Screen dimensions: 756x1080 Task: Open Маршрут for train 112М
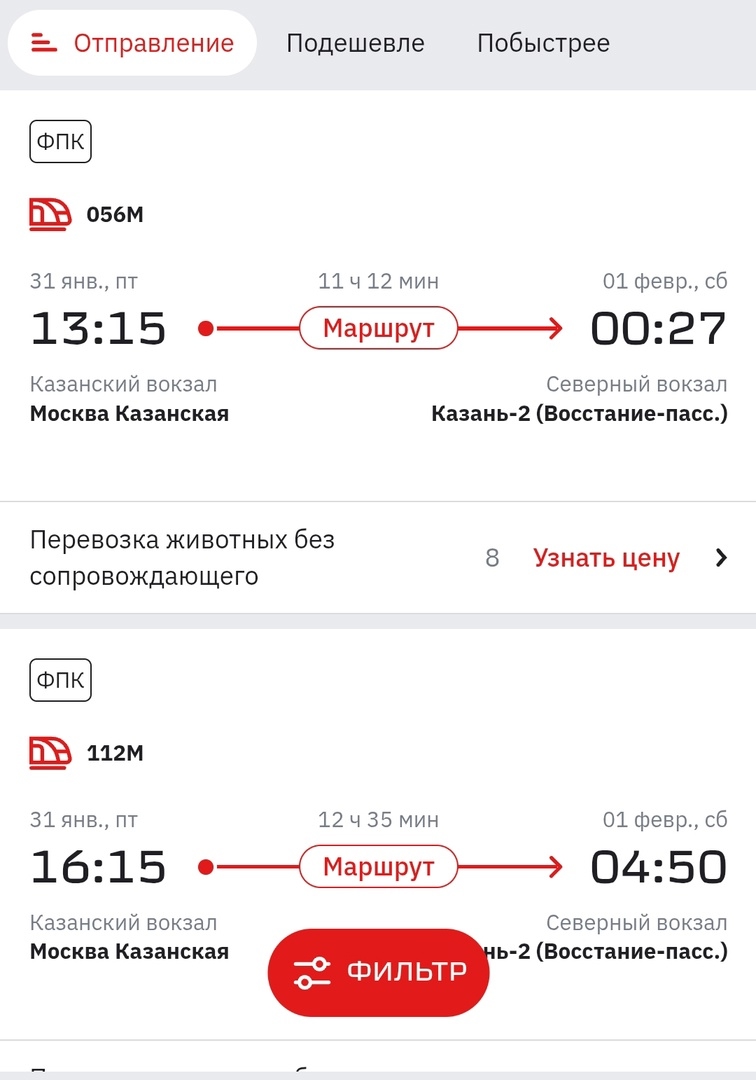click(379, 866)
